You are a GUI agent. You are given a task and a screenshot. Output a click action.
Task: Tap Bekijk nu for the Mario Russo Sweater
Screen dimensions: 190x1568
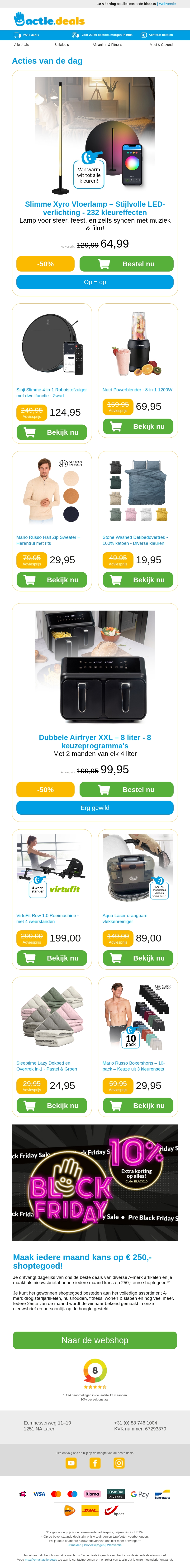(52, 579)
